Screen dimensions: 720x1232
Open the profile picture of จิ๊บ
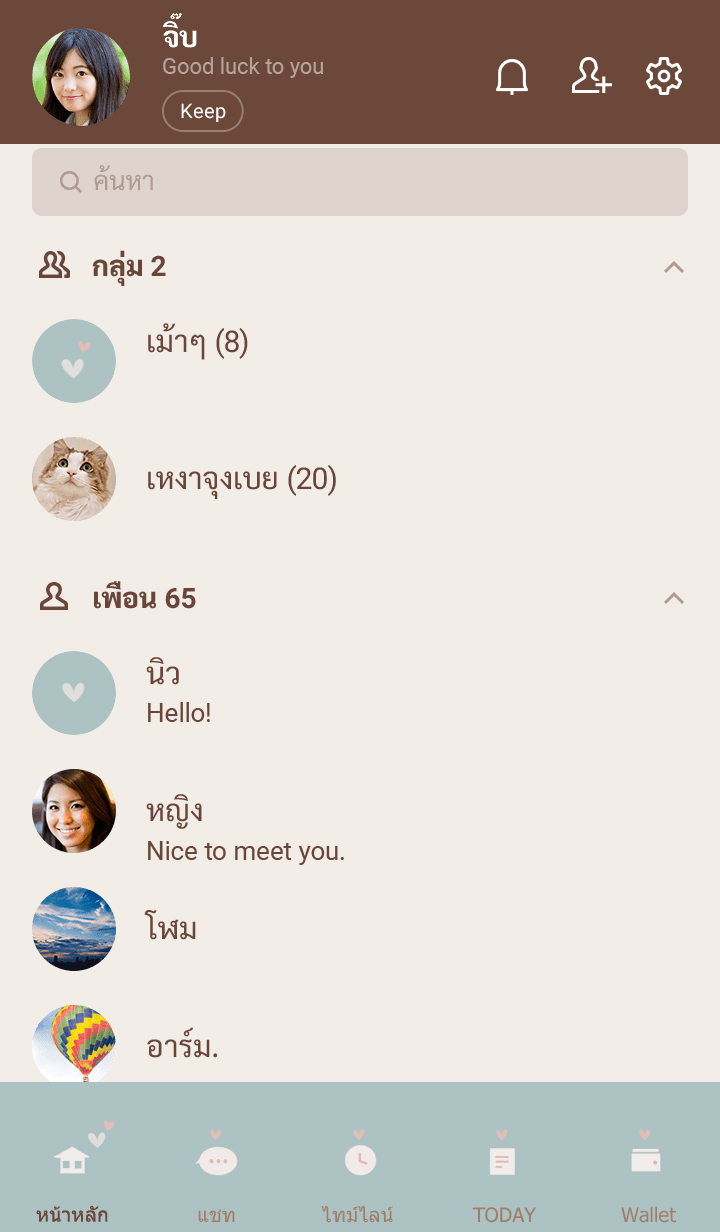coord(81,77)
